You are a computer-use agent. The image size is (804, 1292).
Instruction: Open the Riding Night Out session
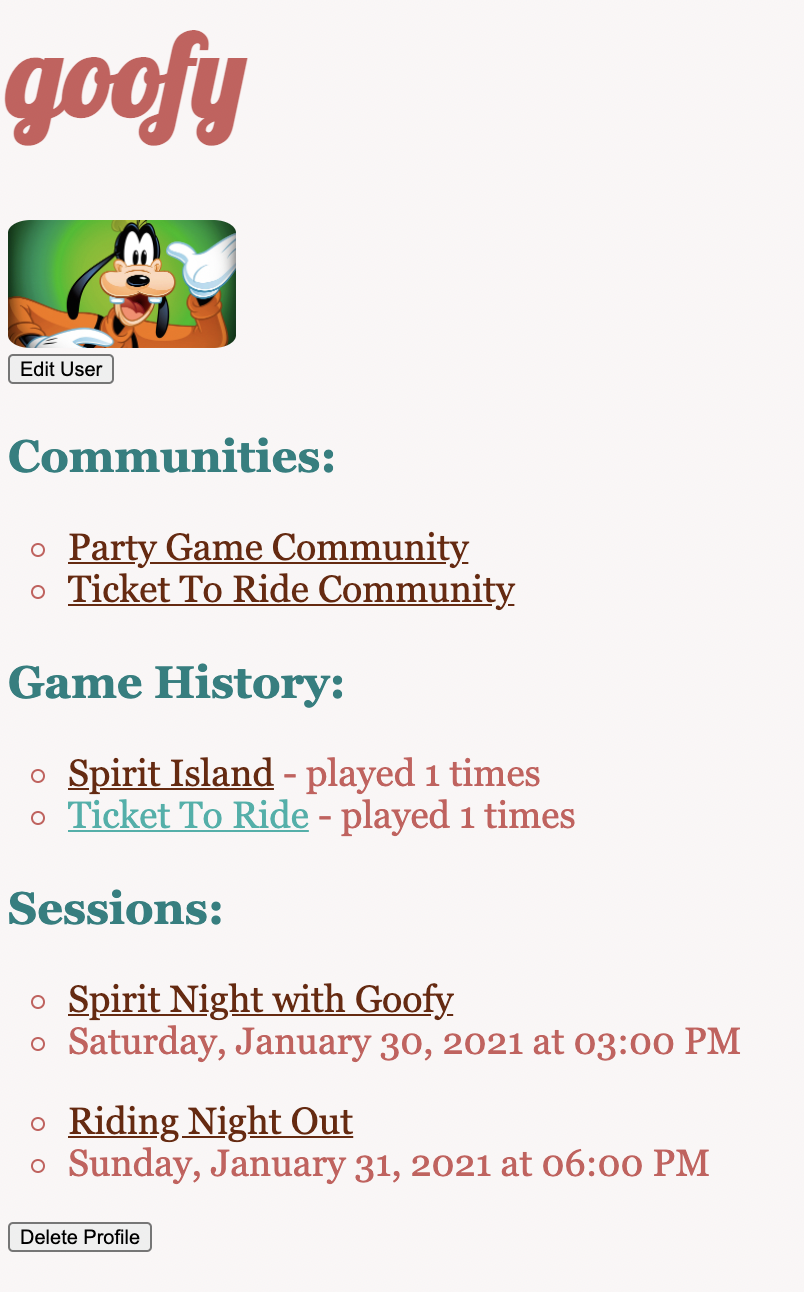point(211,1122)
